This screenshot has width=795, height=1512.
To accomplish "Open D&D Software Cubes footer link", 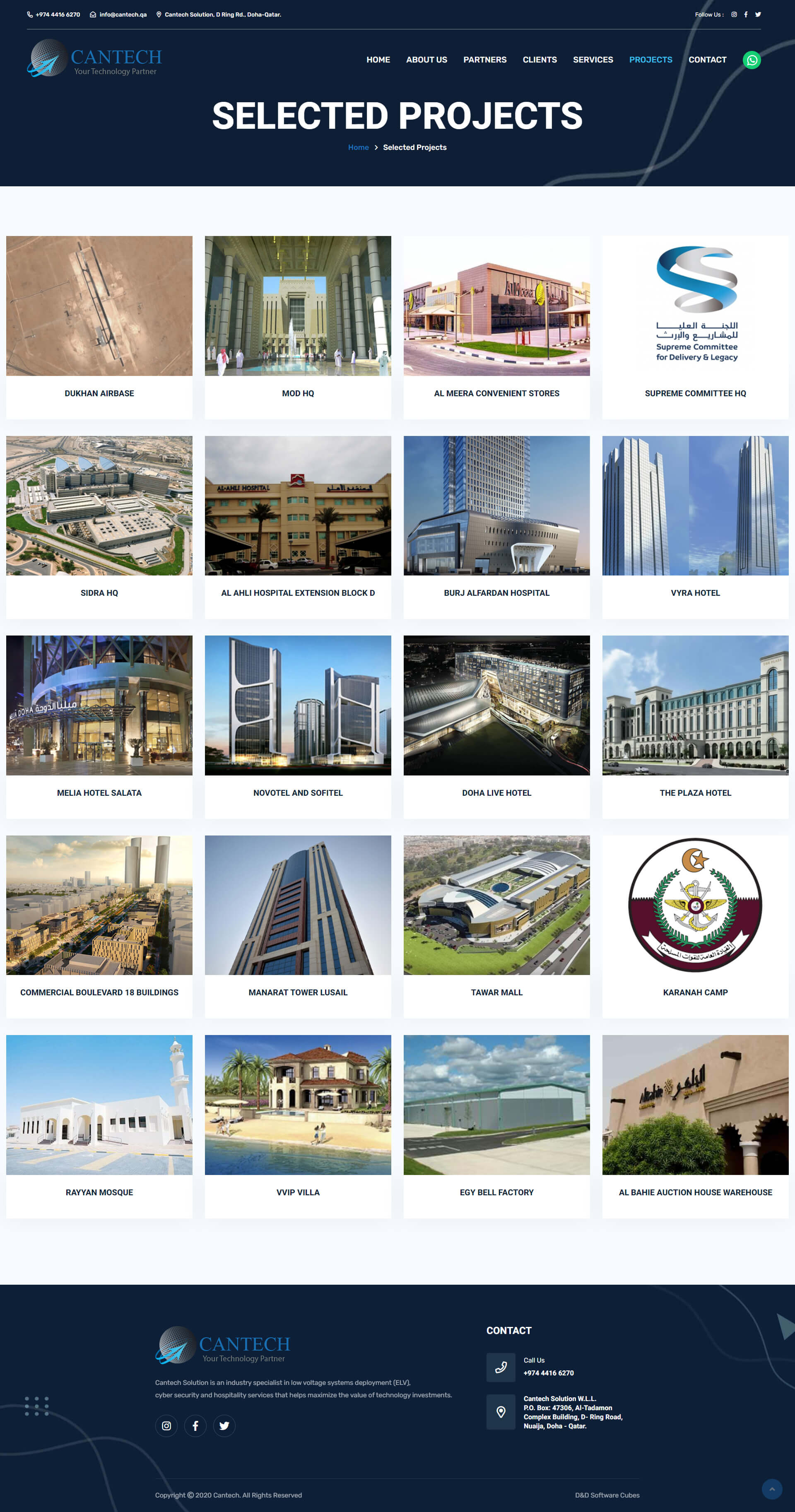I will (x=607, y=1495).
